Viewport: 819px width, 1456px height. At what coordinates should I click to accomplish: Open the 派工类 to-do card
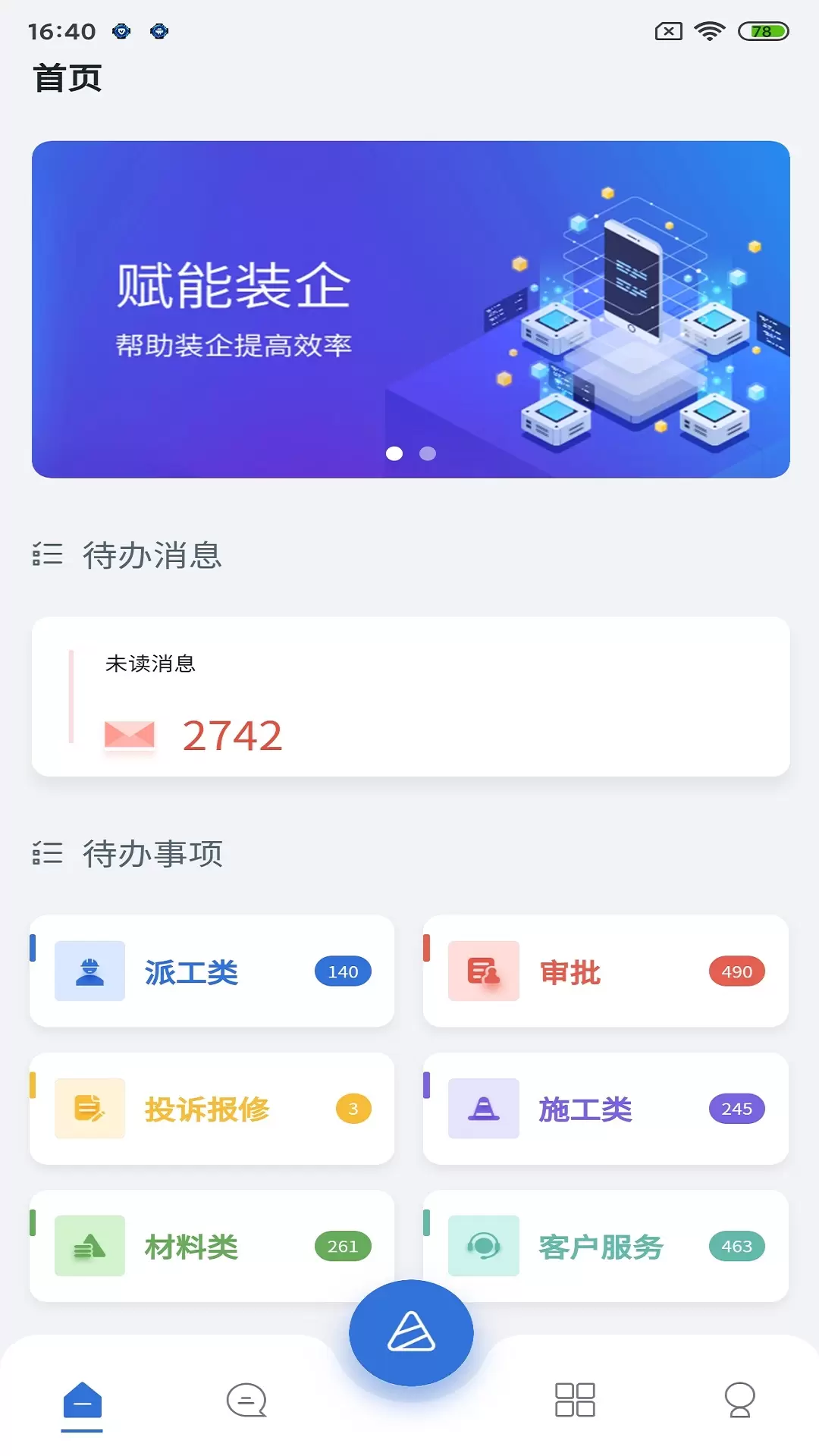(x=212, y=971)
